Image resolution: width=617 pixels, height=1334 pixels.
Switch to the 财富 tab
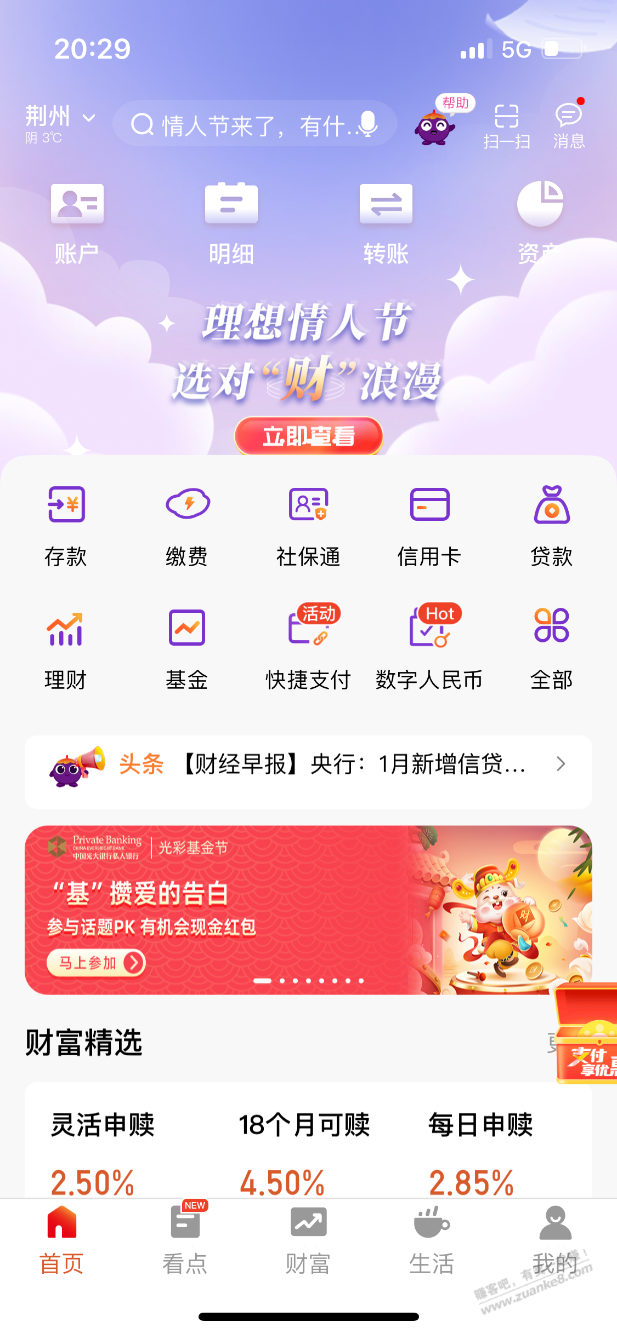[308, 1240]
